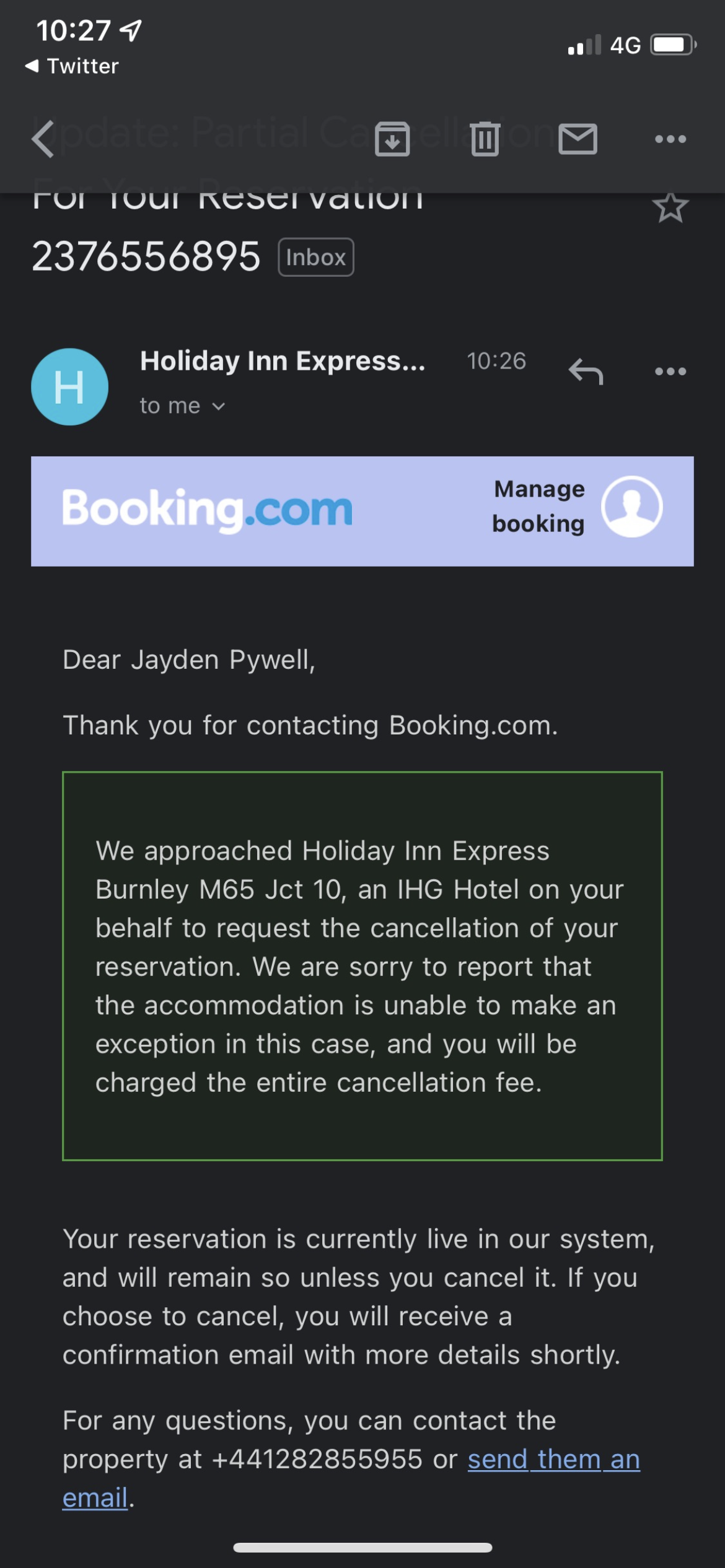Viewport: 725px width, 1568px height.
Task: Select the Manage booking text
Action: click(x=538, y=506)
